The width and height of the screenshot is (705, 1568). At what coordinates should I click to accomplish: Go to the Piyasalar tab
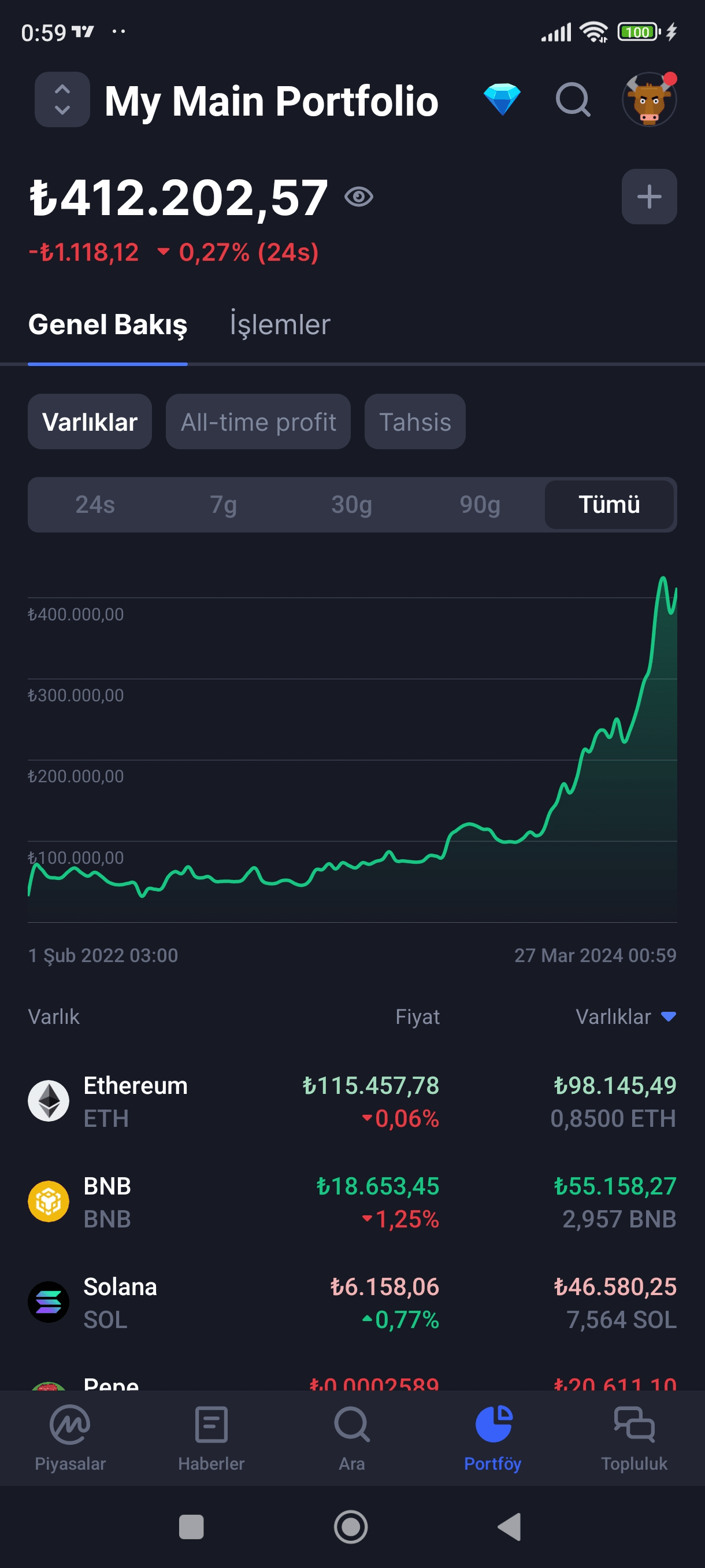coord(70,1438)
